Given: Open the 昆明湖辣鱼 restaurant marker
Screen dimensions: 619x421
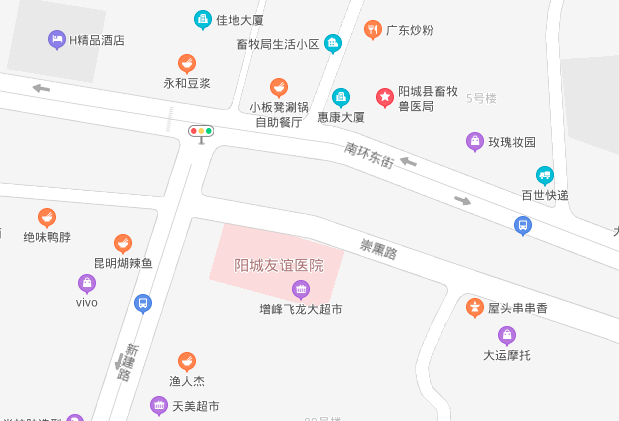Looking at the screenshot, I should (123, 243).
